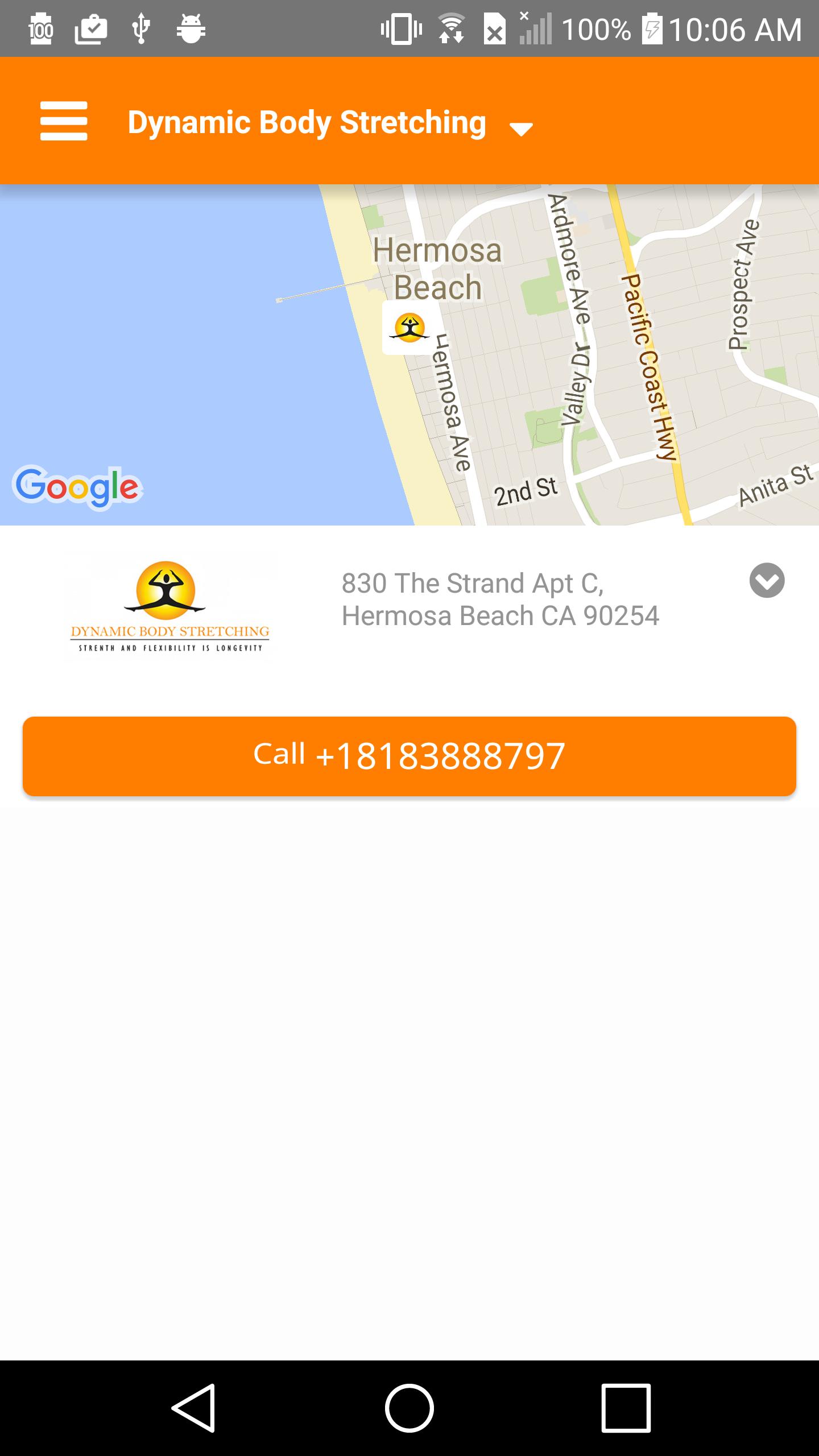This screenshot has width=819, height=1456.
Task: Call +18183888797
Action: click(409, 756)
